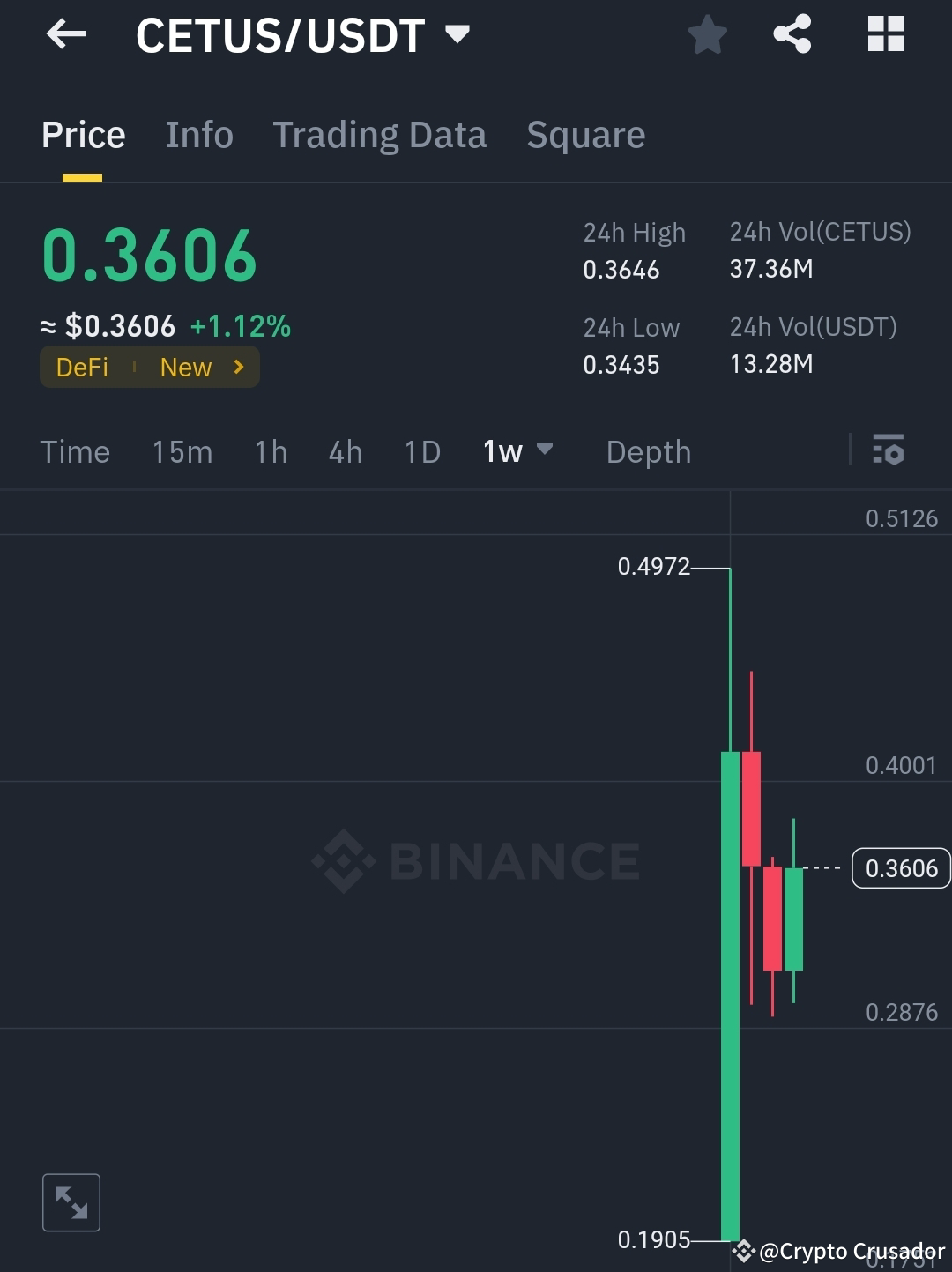
Task: Switch to the Trading Data tab
Action: click(380, 134)
